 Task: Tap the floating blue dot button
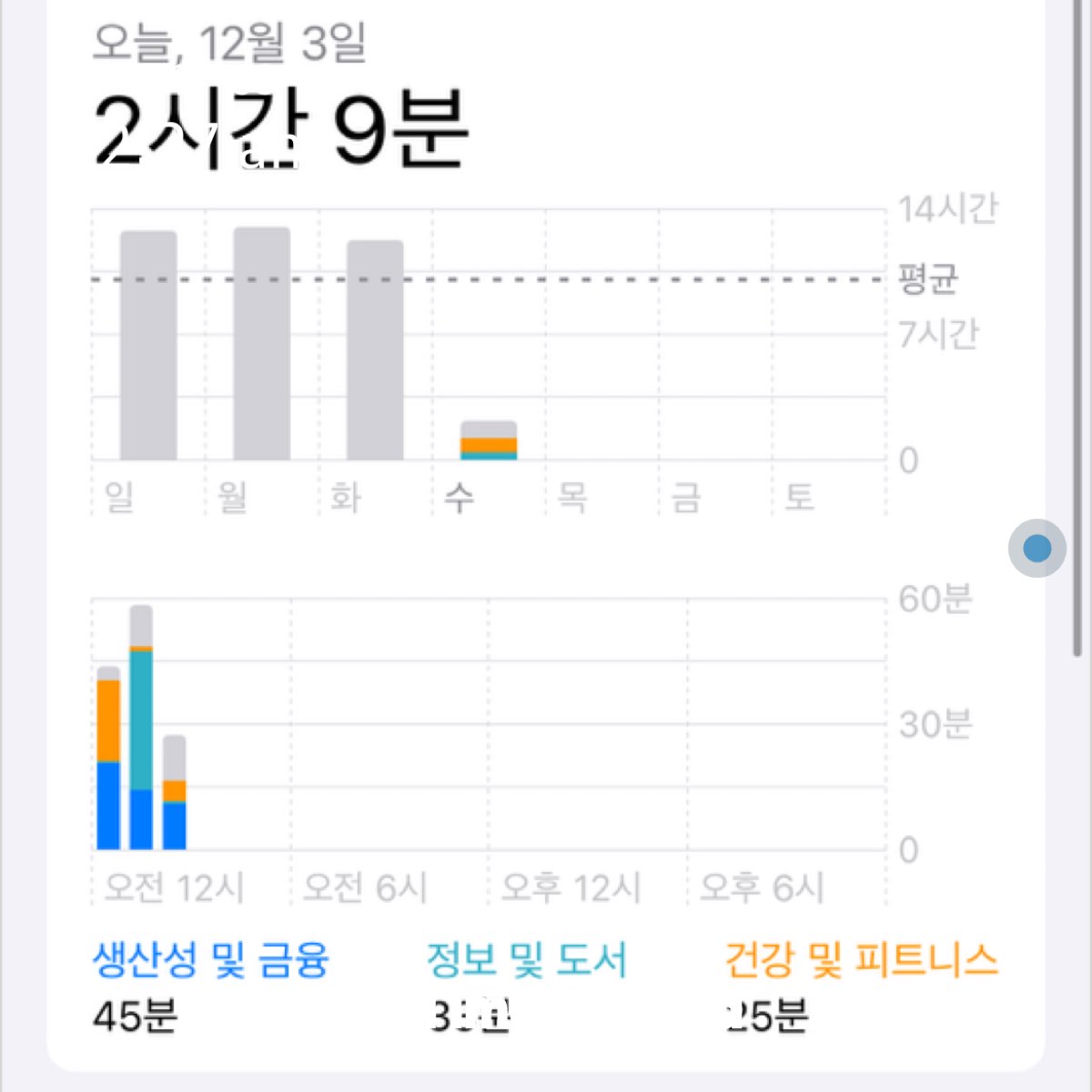click(1037, 548)
